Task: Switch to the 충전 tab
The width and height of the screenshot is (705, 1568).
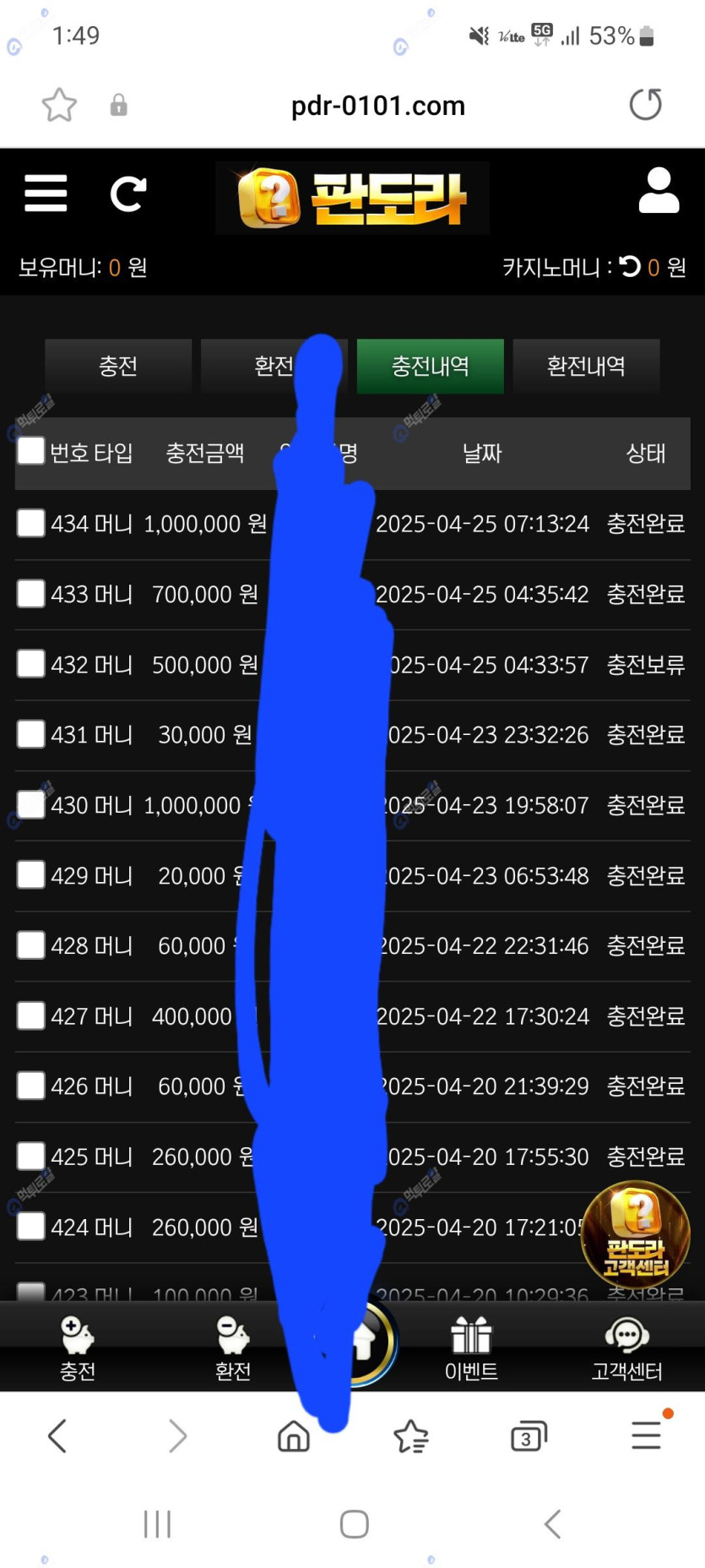Action: point(118,366)
